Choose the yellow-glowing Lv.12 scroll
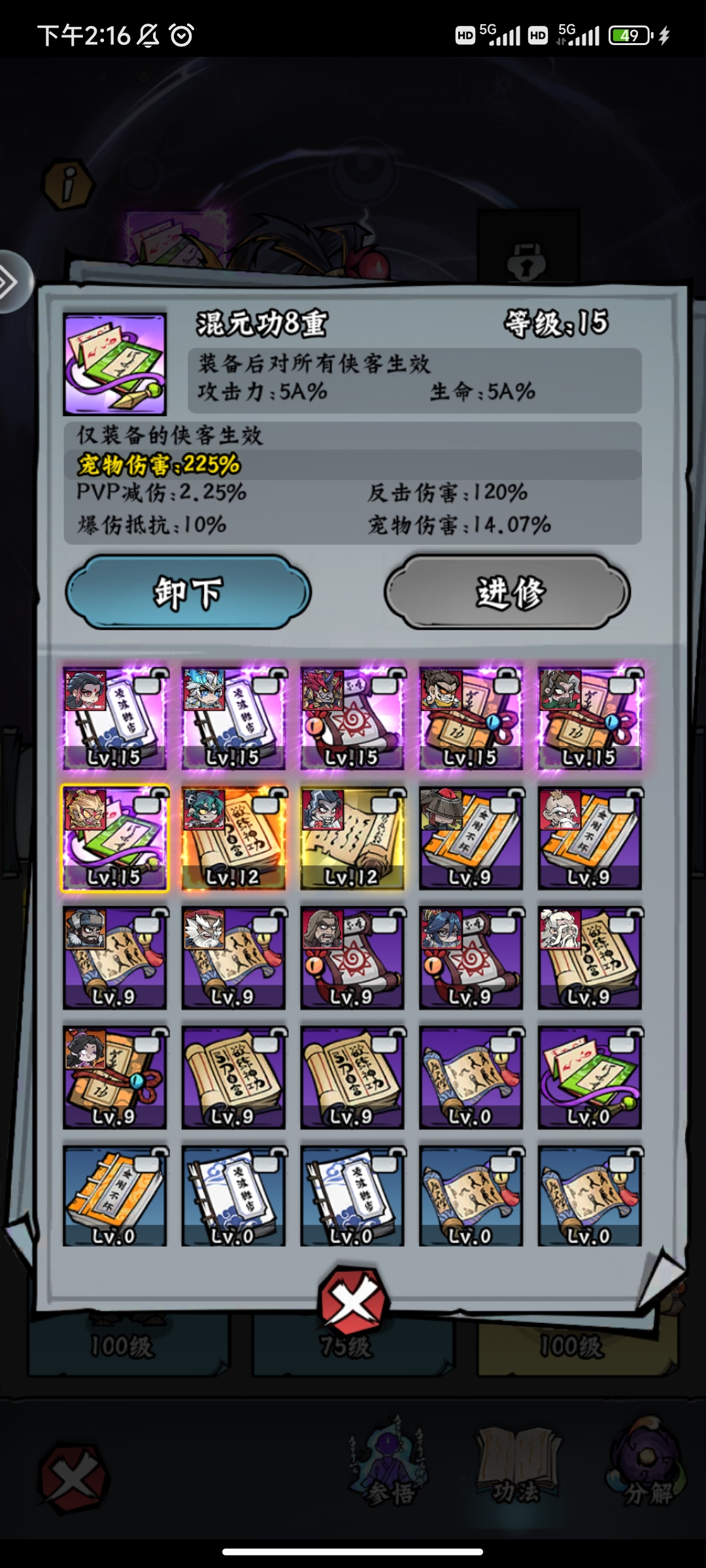The height and width of the screenshot is (1568, 706). pyautogui.click(x=352, y=839)
